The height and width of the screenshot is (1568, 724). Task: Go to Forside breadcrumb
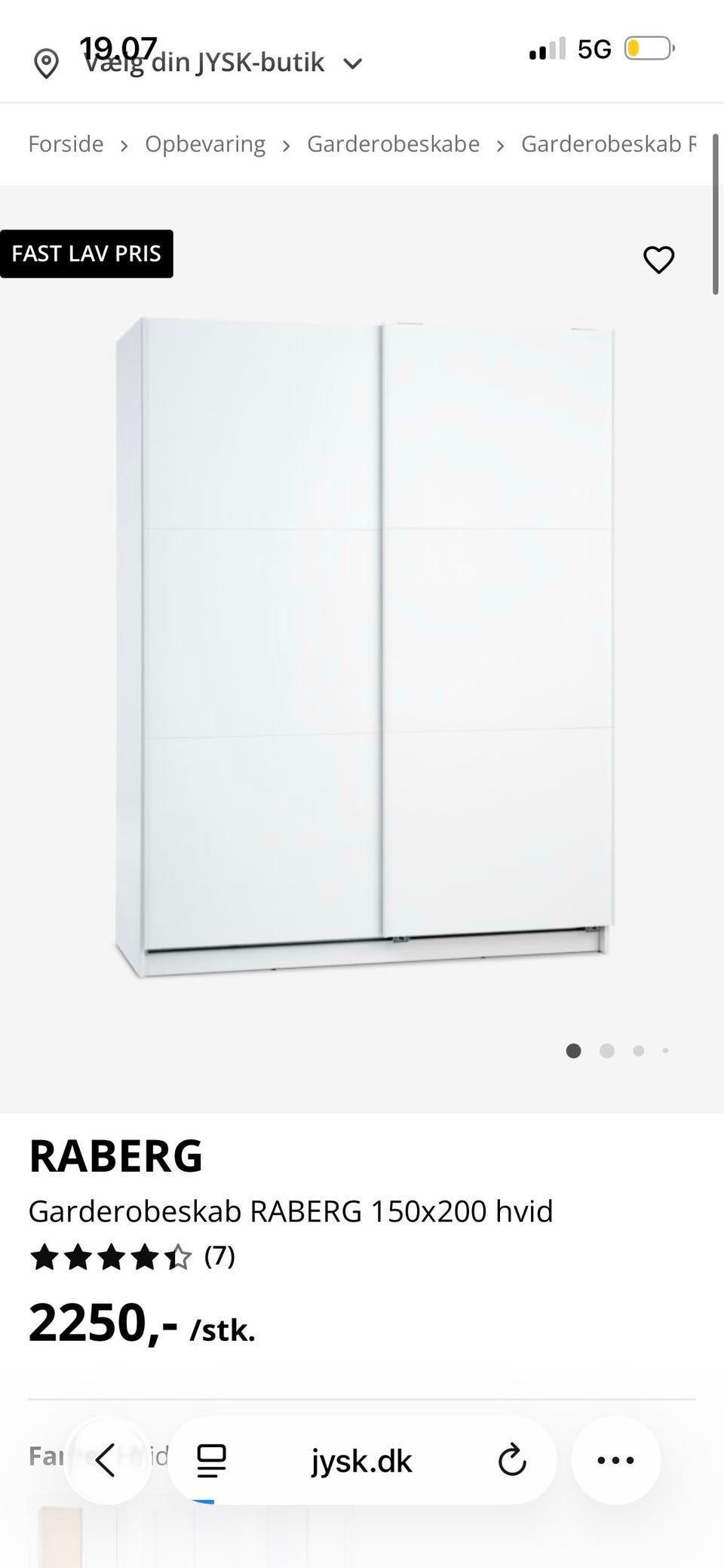[66, 144]
